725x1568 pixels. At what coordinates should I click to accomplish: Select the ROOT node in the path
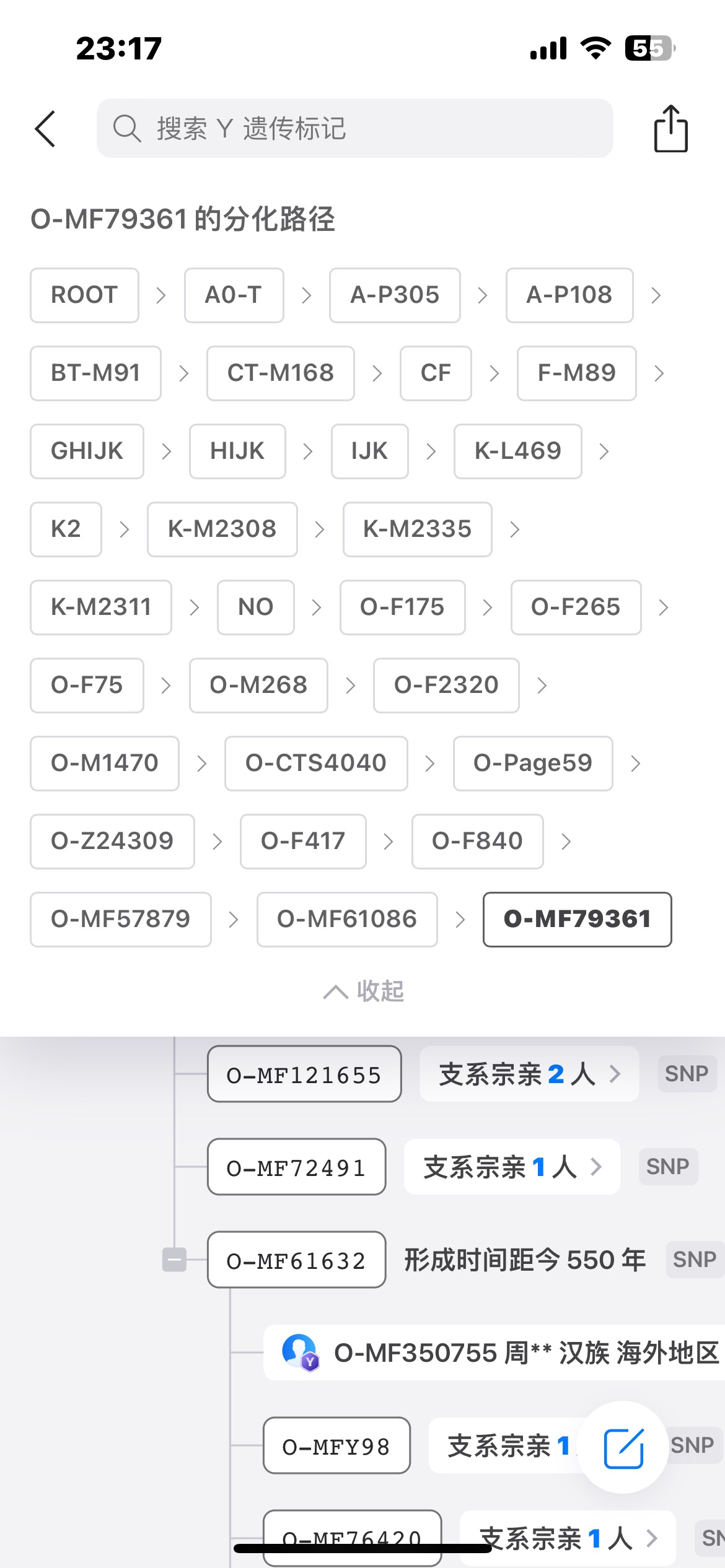click(84, 295)
